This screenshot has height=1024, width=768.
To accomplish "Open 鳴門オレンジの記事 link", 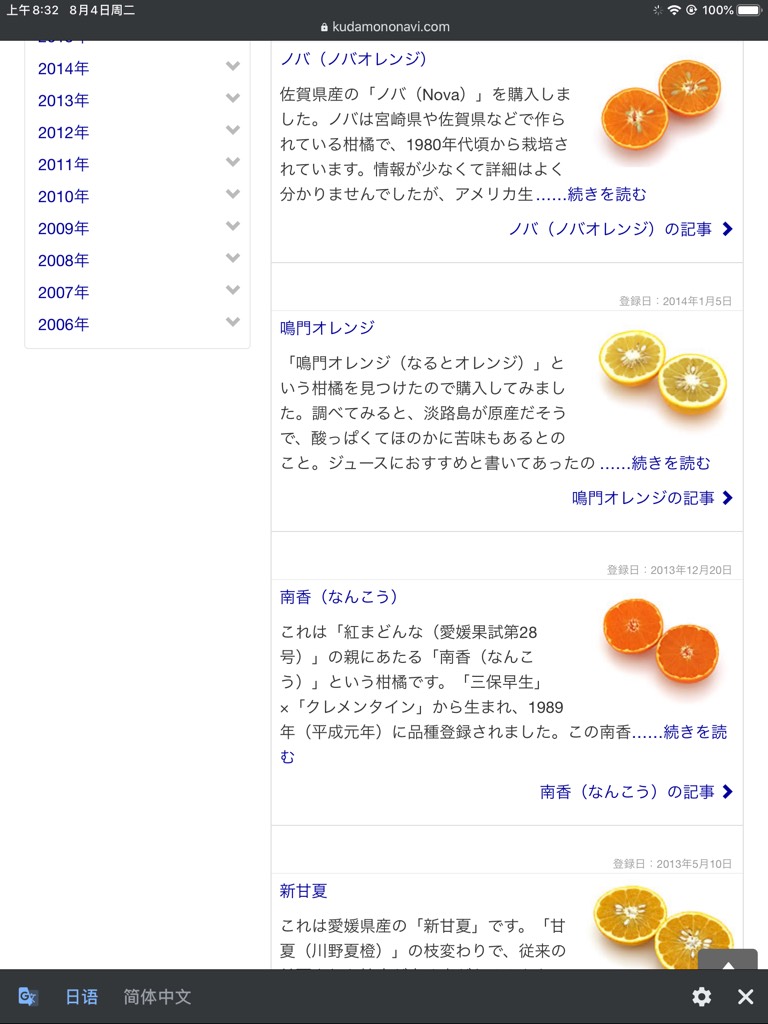I will [x=652, y=498].
